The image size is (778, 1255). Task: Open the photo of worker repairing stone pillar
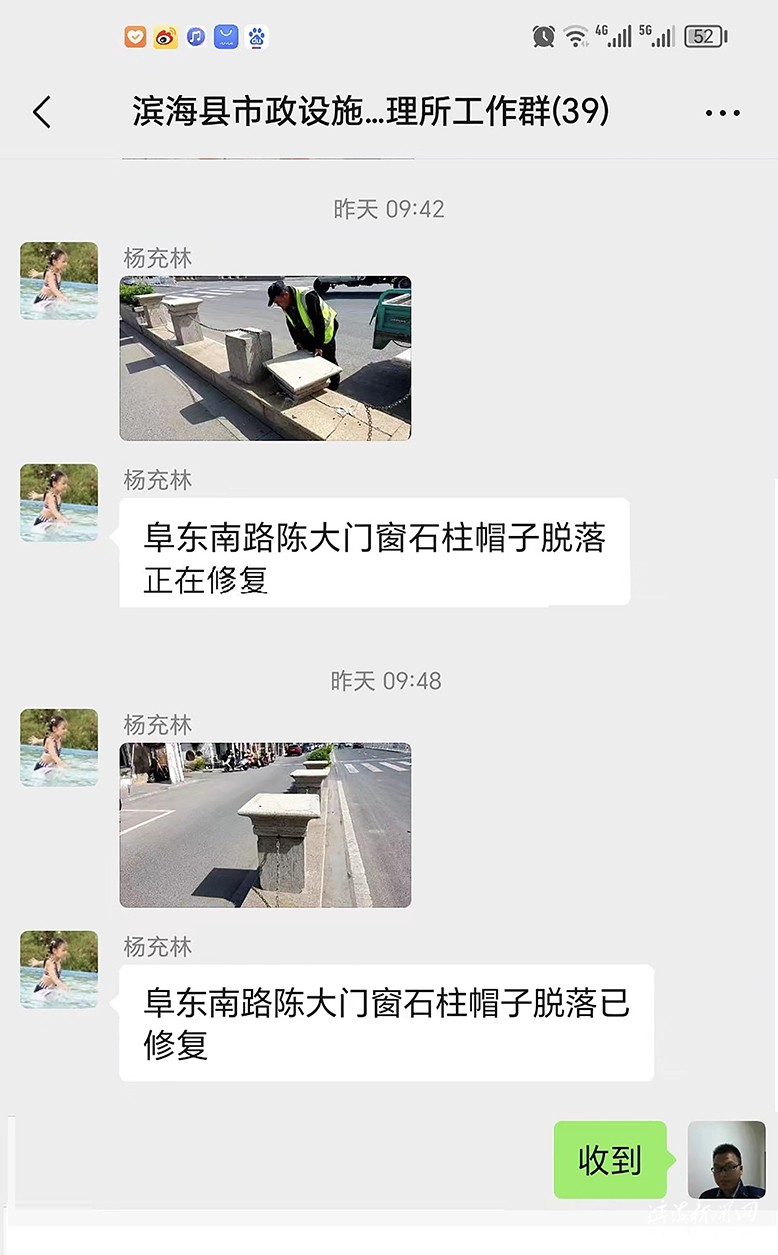click(265, 358)
